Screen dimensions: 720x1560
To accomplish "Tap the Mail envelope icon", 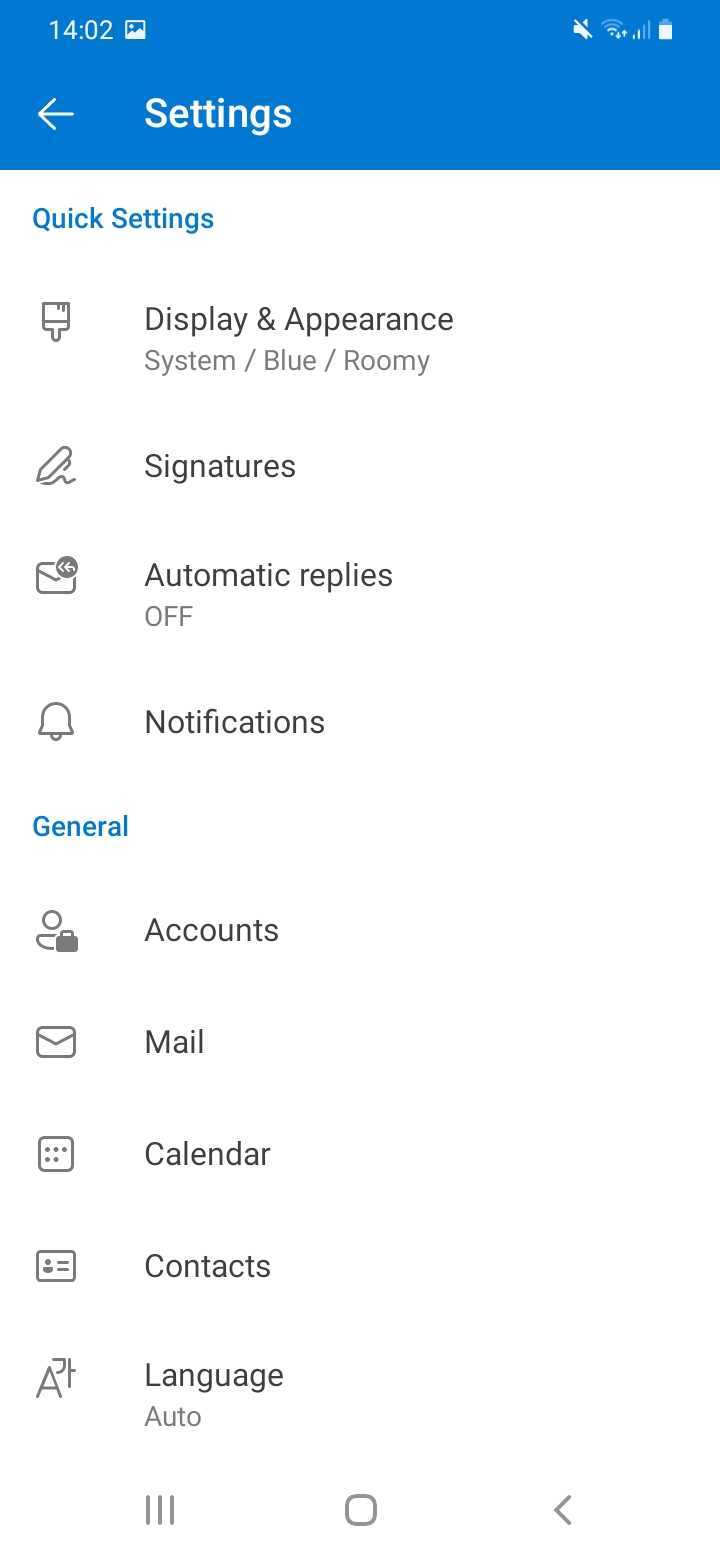I will 55,1041.
